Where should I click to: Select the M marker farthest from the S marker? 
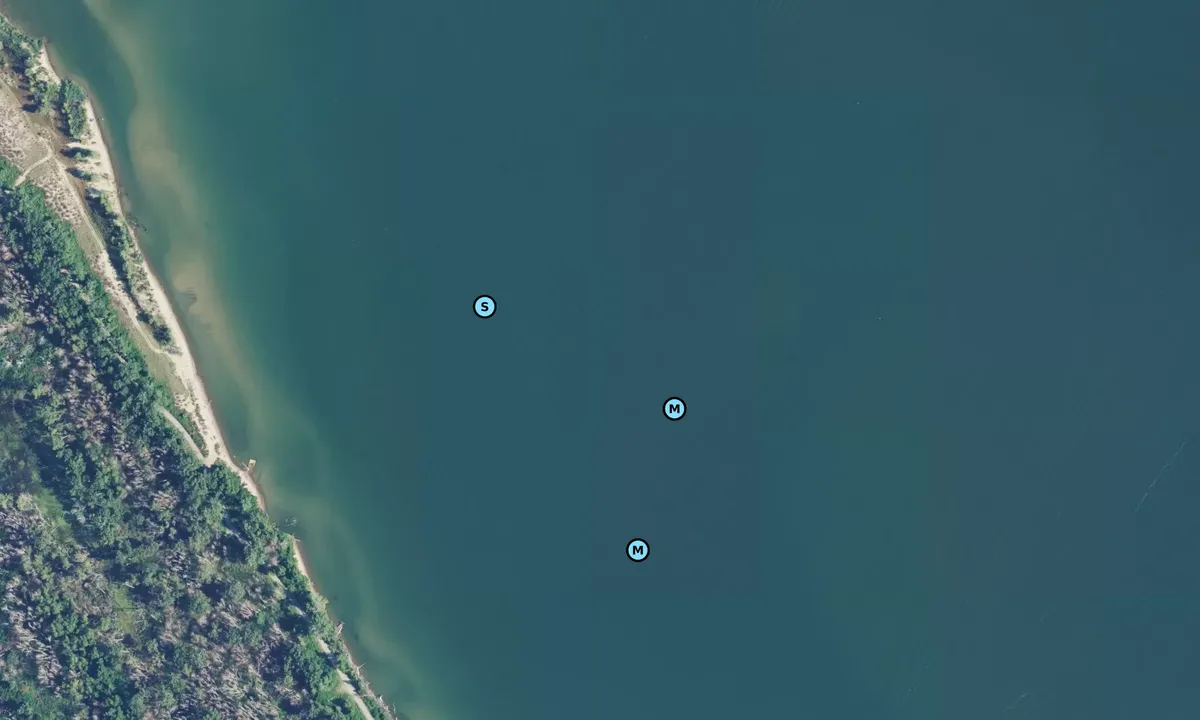[x=637, y=550]
